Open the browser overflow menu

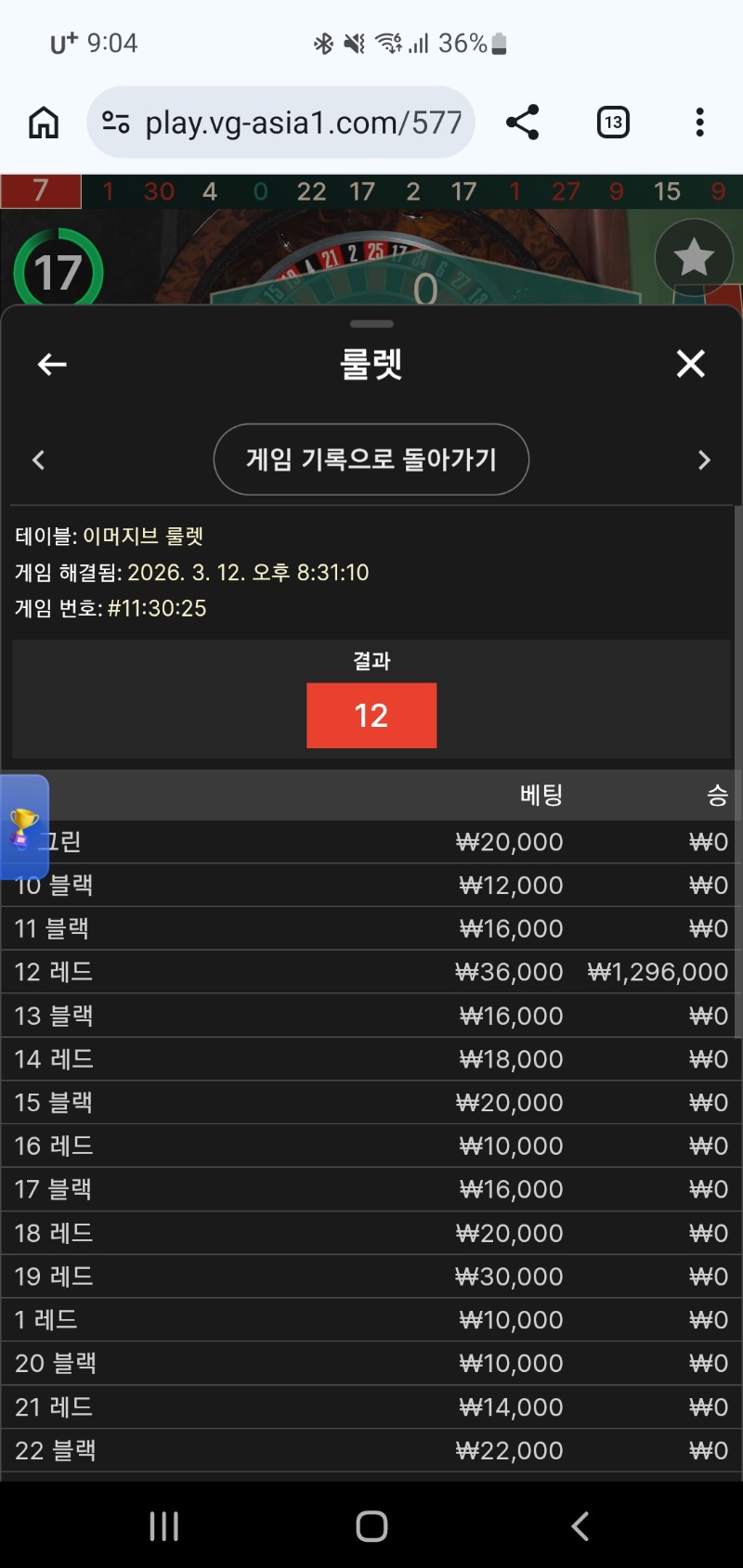[x=699, y=123]
